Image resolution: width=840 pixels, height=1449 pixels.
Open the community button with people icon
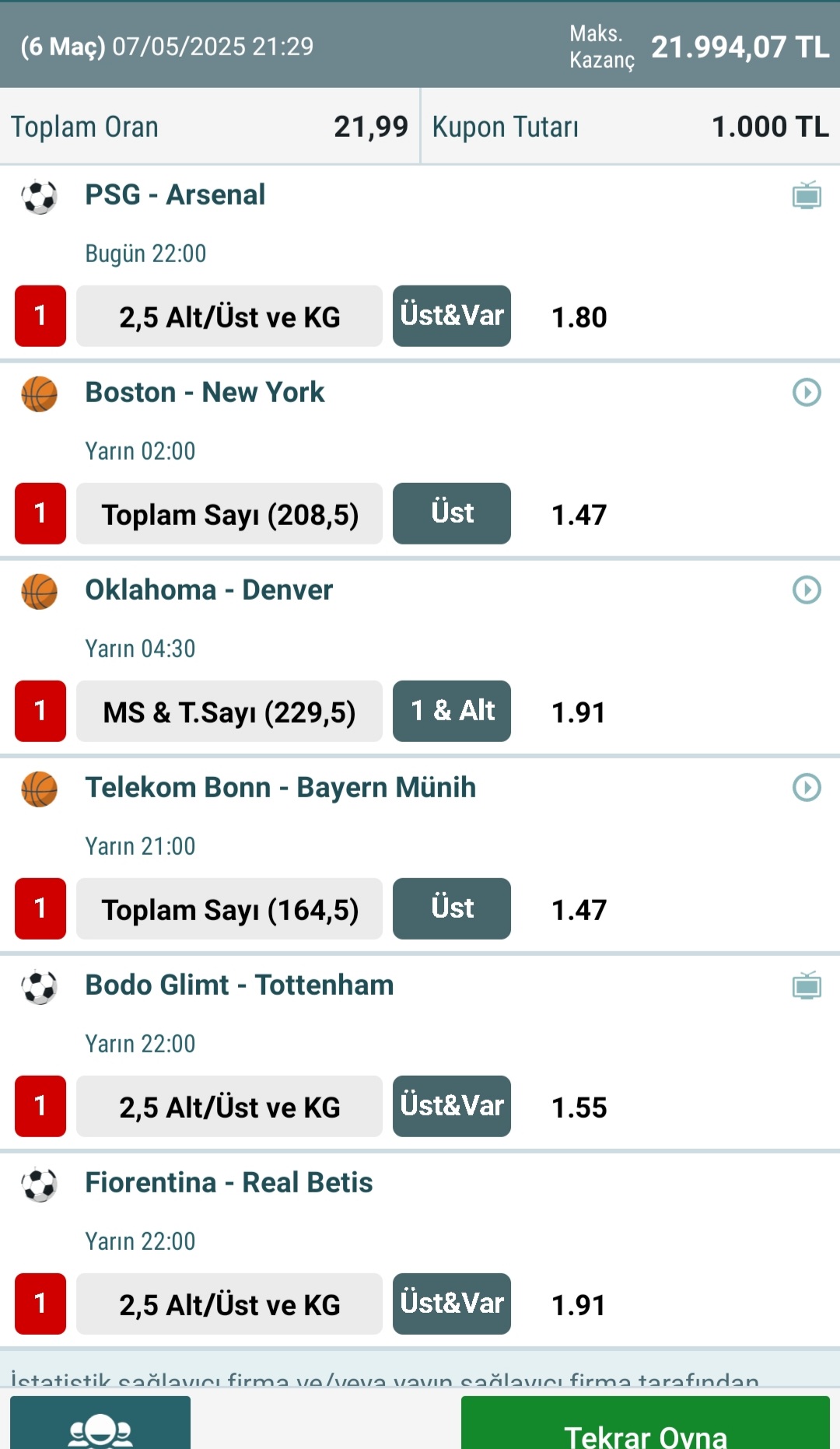[100, 1423]
